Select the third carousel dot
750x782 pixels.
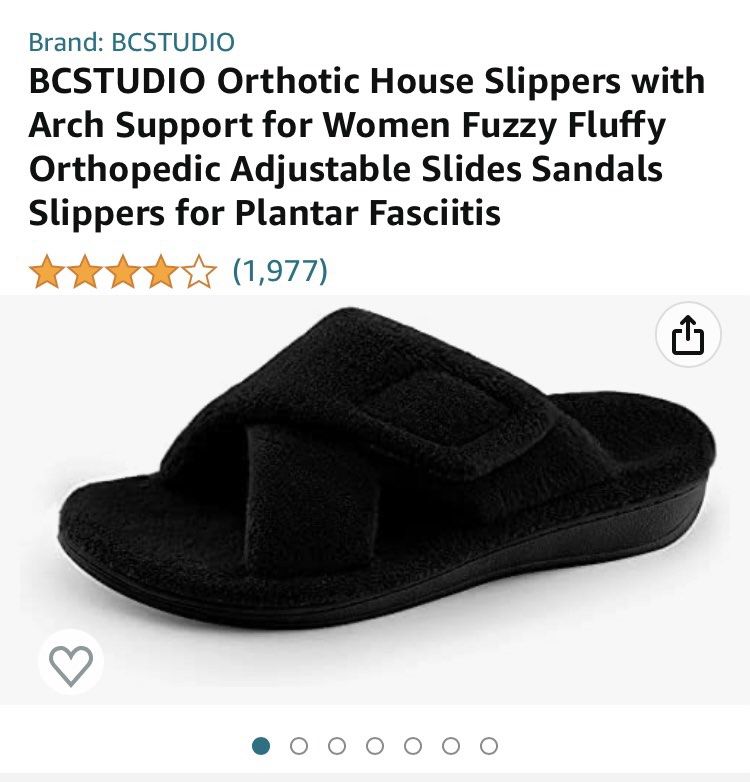pos(338,744)
